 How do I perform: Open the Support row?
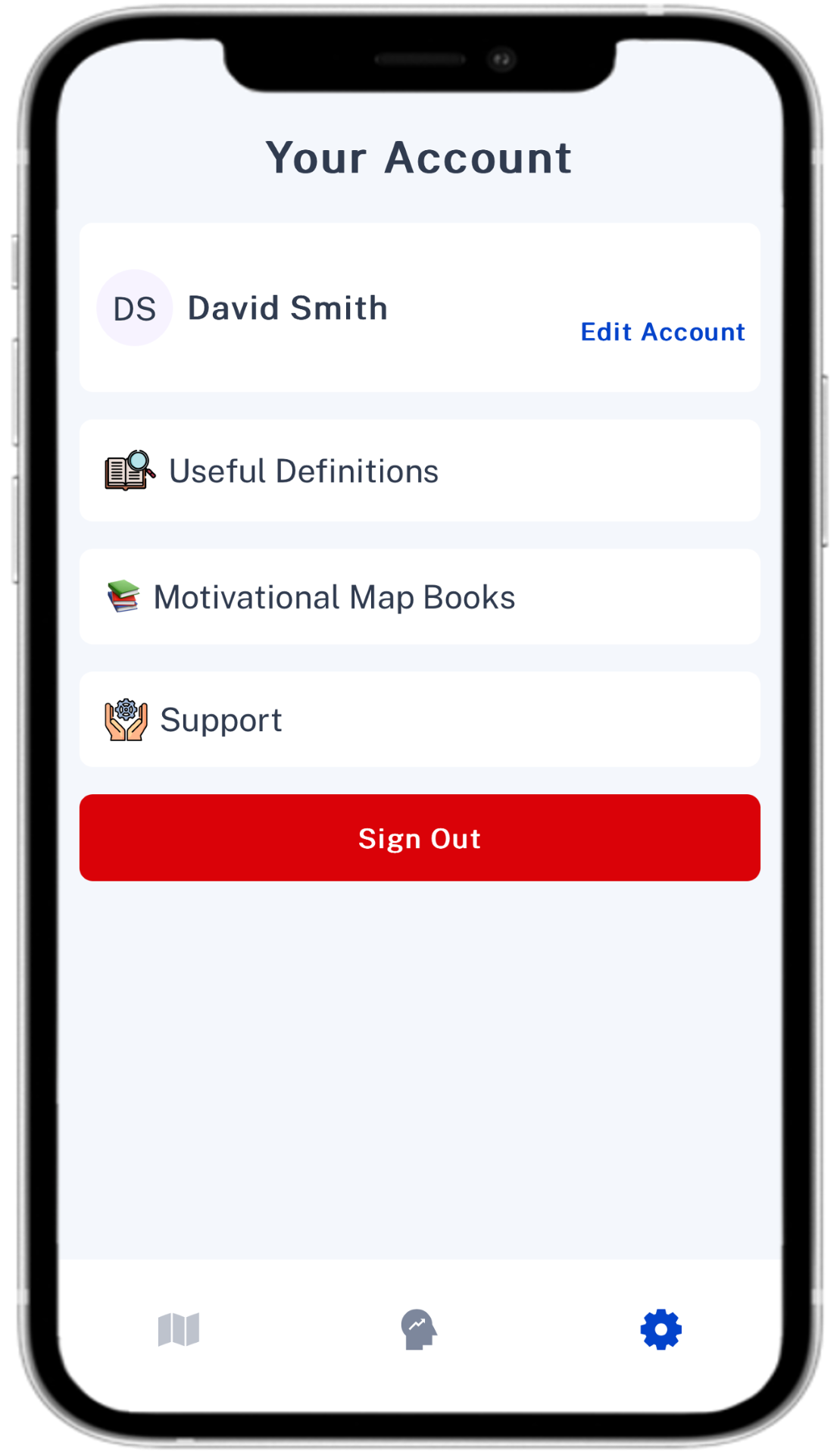[x=420, y=720]
